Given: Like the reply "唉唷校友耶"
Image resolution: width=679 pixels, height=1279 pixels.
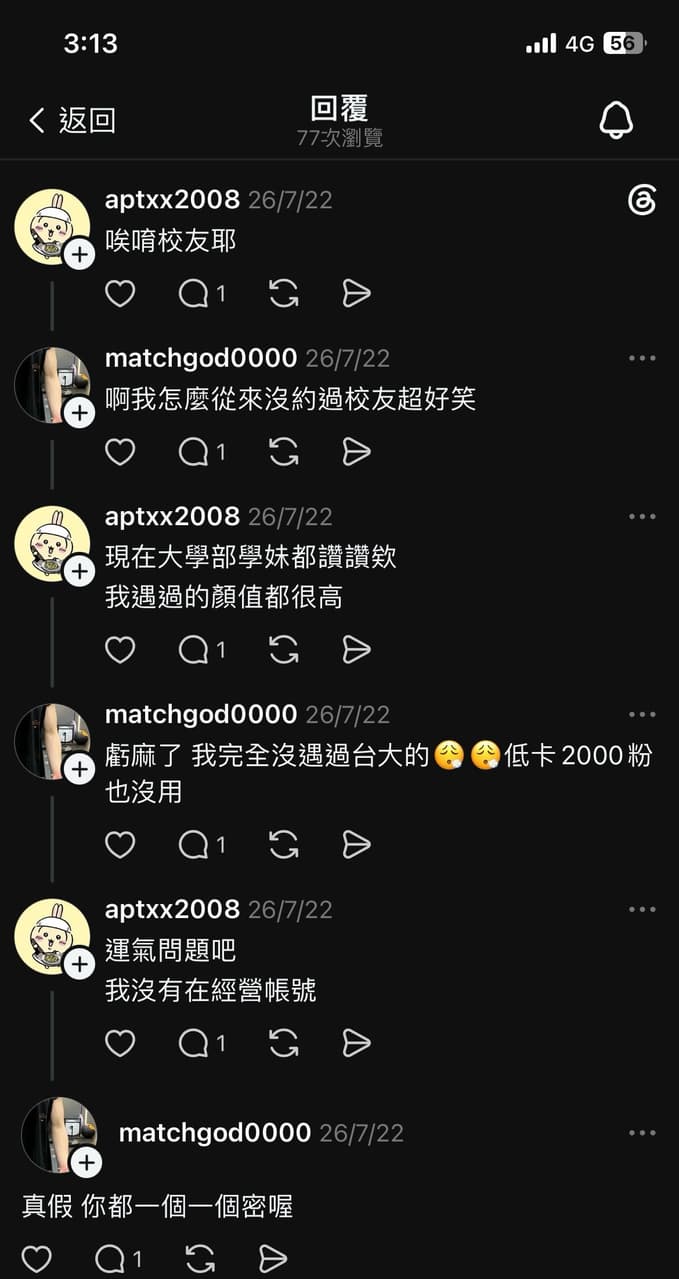Looking at the screenshot, I should pyautogui.click(x=120, y=293).
